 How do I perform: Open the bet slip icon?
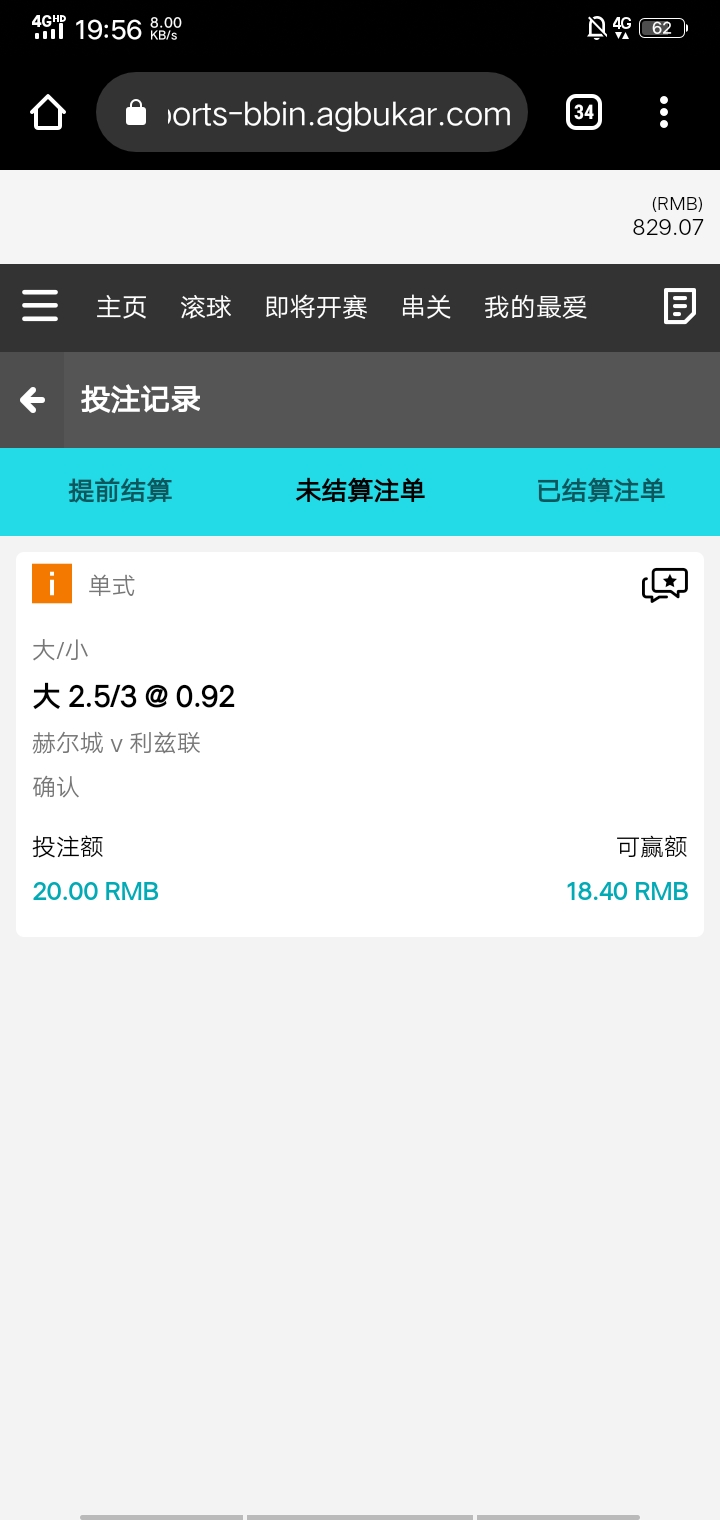click(680, 306)
